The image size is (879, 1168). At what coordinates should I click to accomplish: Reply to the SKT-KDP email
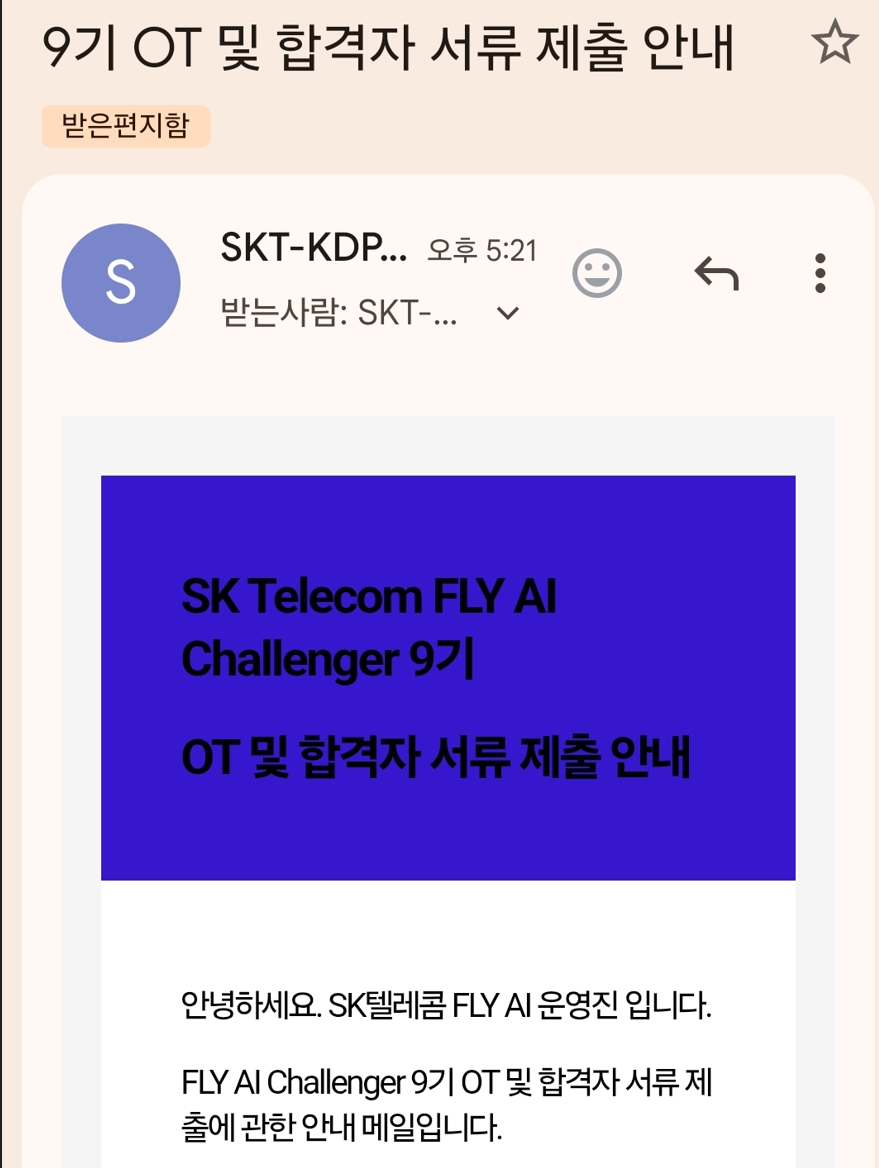pyautogui.click(x=716, y=273)
